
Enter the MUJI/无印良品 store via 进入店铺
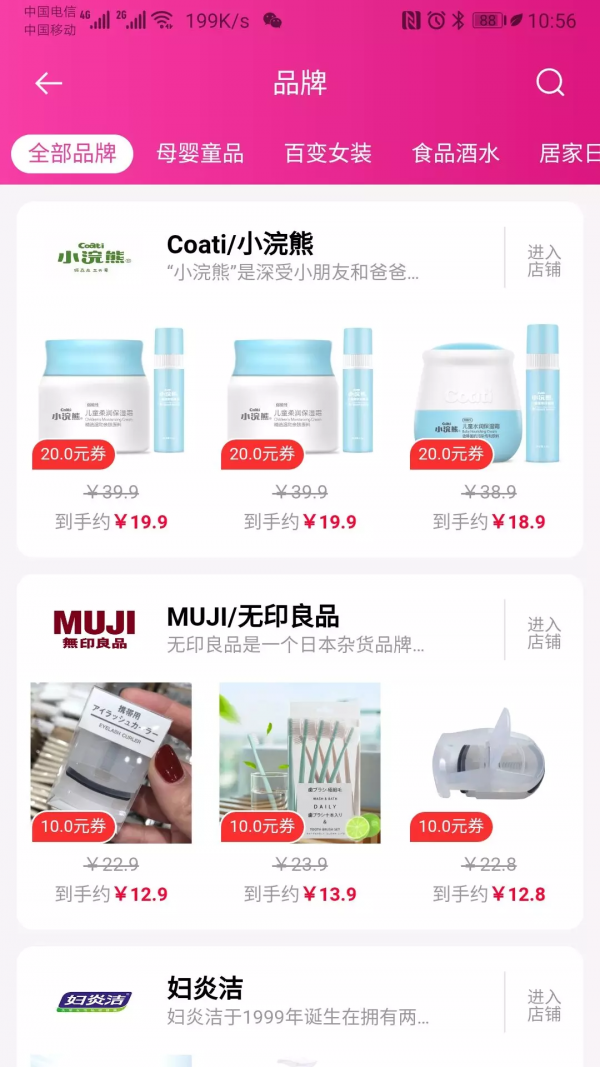[544, 633]
